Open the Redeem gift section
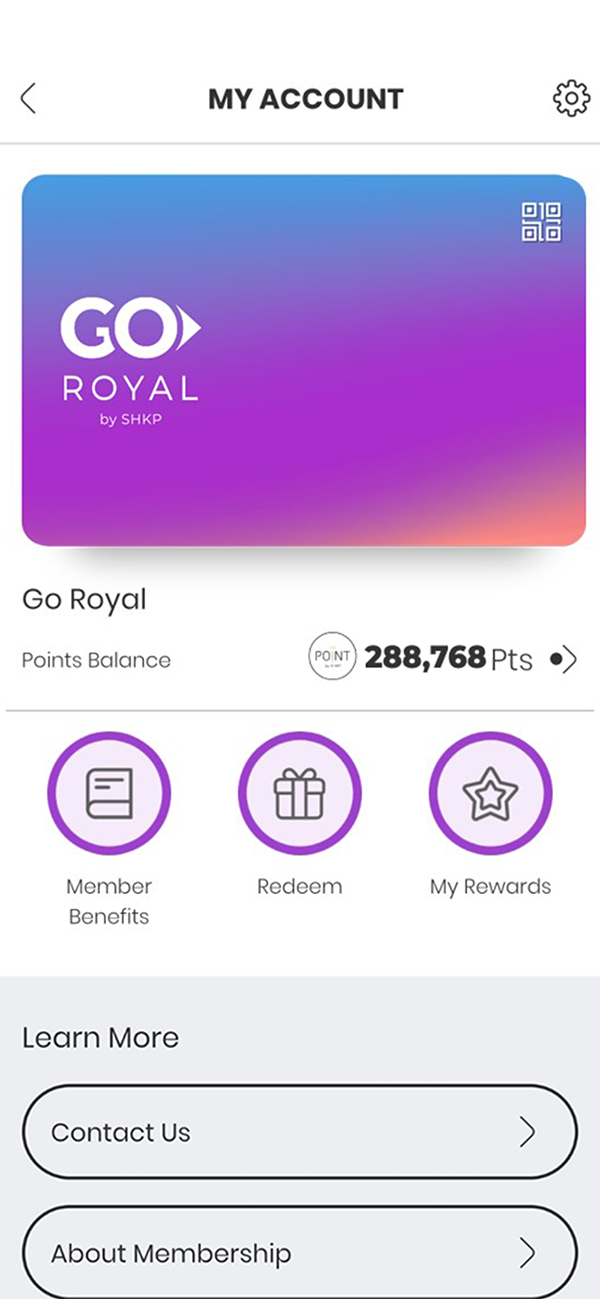This screenshot has height=1299, width=600. point(299,794)
